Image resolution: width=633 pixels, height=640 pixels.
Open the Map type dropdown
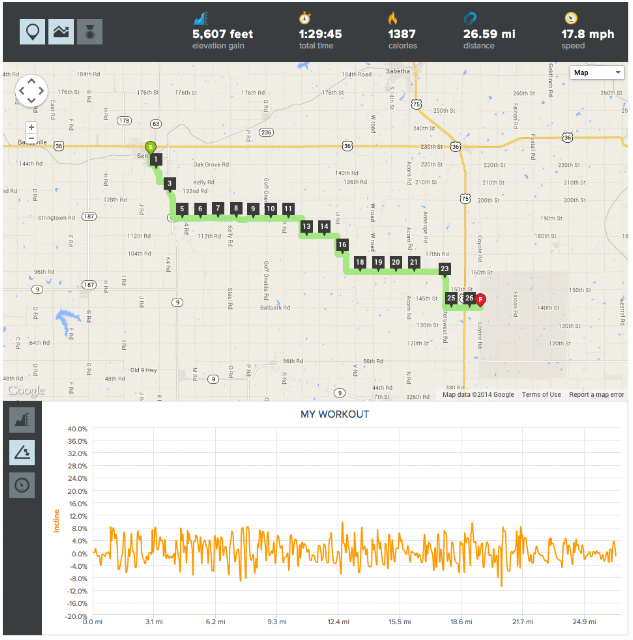tap(597, 73)
